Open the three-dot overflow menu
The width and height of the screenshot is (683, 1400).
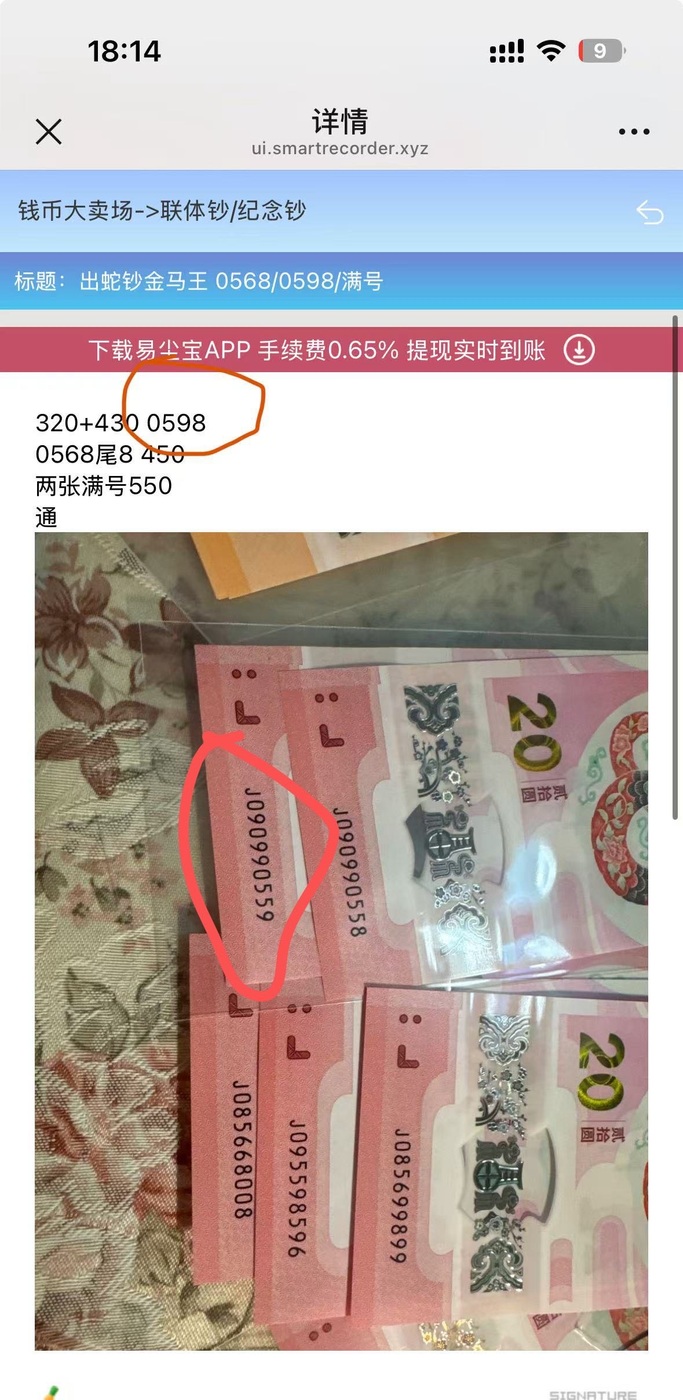click(x=634, y=131)
